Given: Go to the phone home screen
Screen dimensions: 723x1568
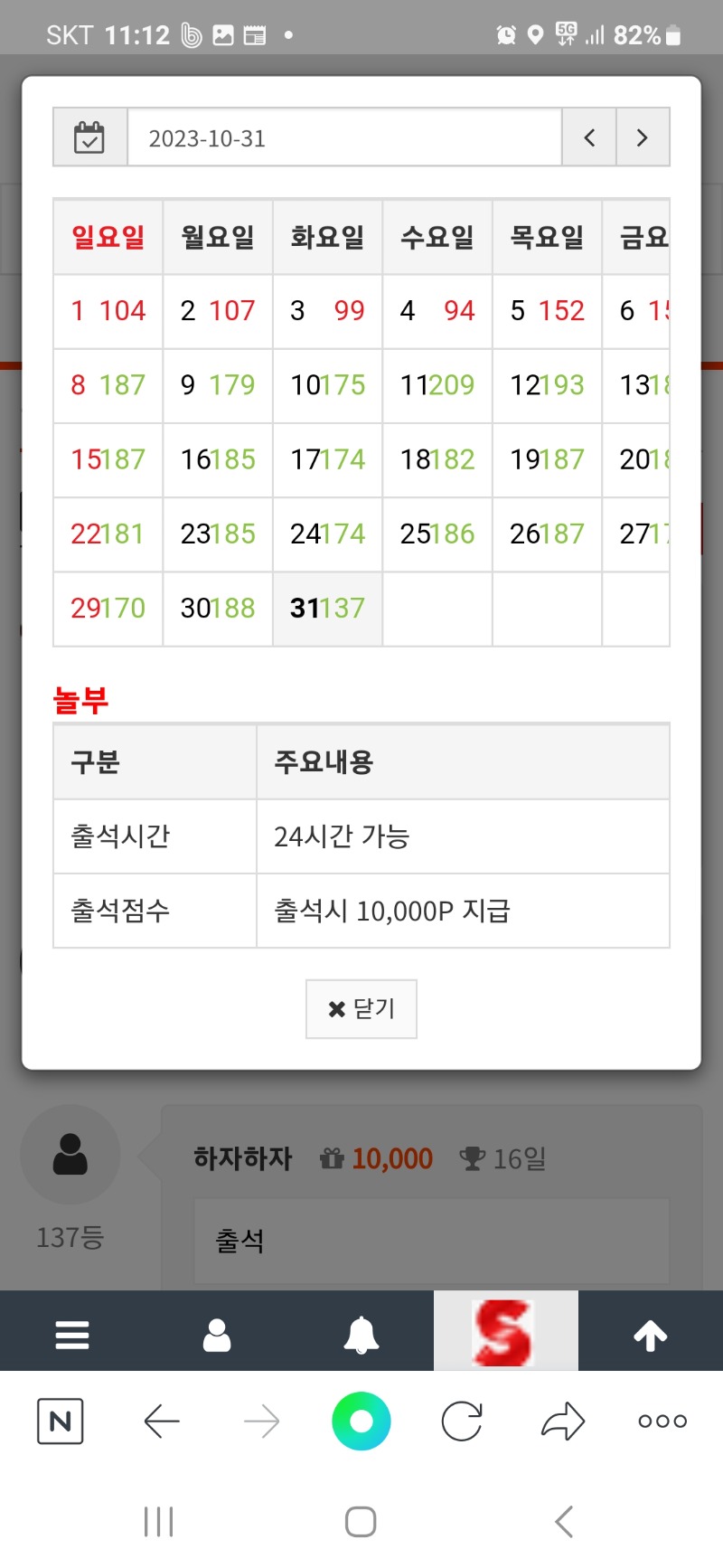Looking at the screenshot, I should [x=361, y=1522].
